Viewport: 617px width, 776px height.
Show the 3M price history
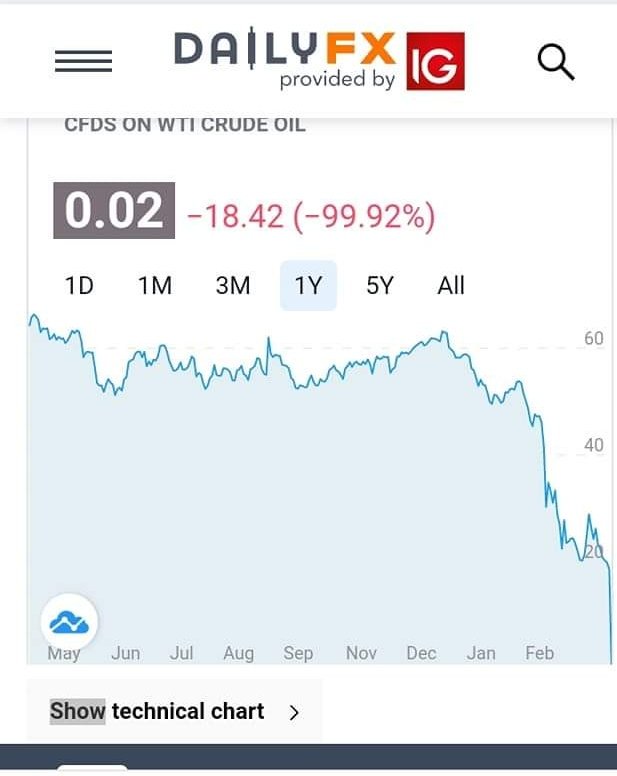233,286
